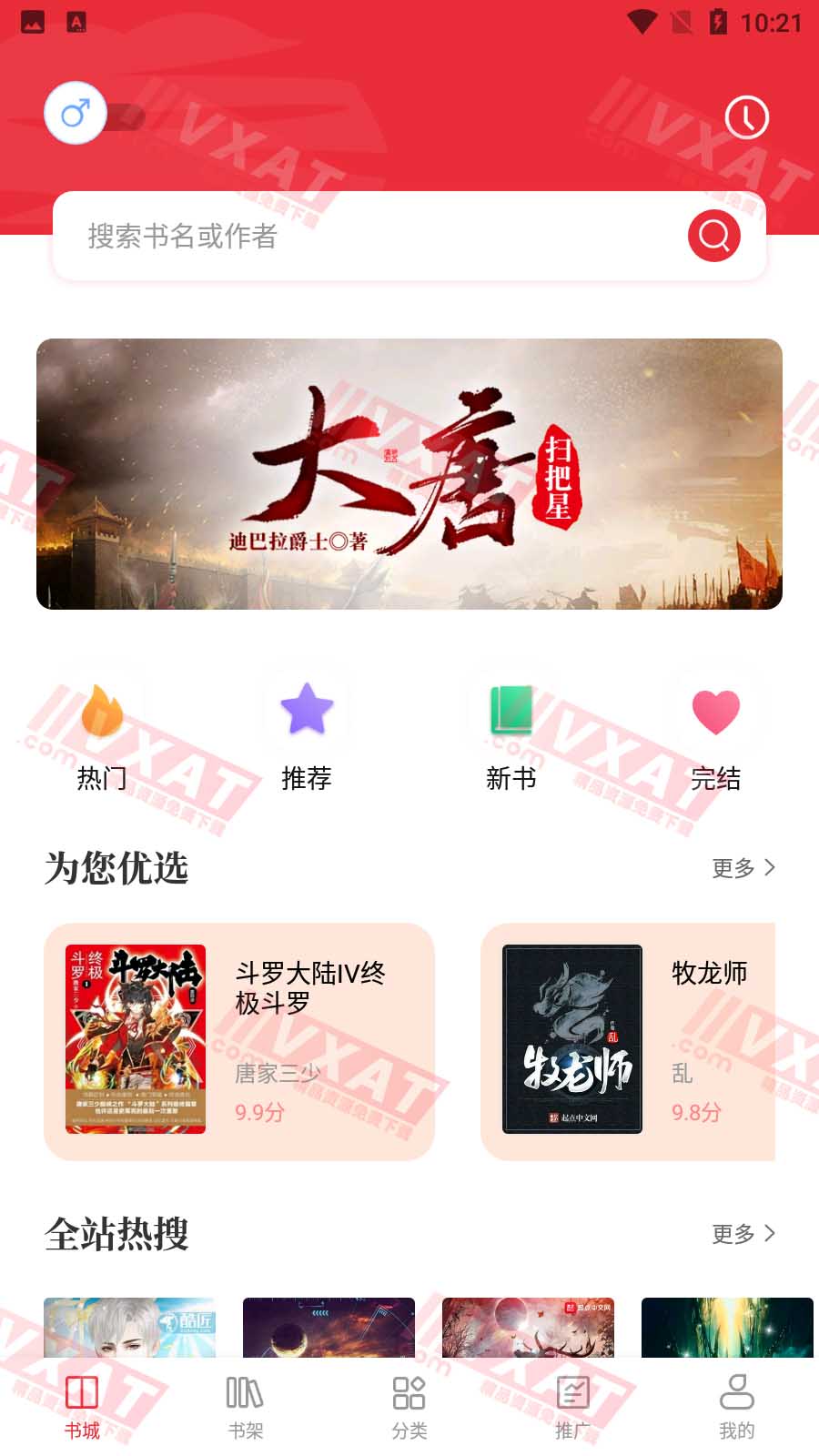Open the reading history via clock icon

click(748, 118)
